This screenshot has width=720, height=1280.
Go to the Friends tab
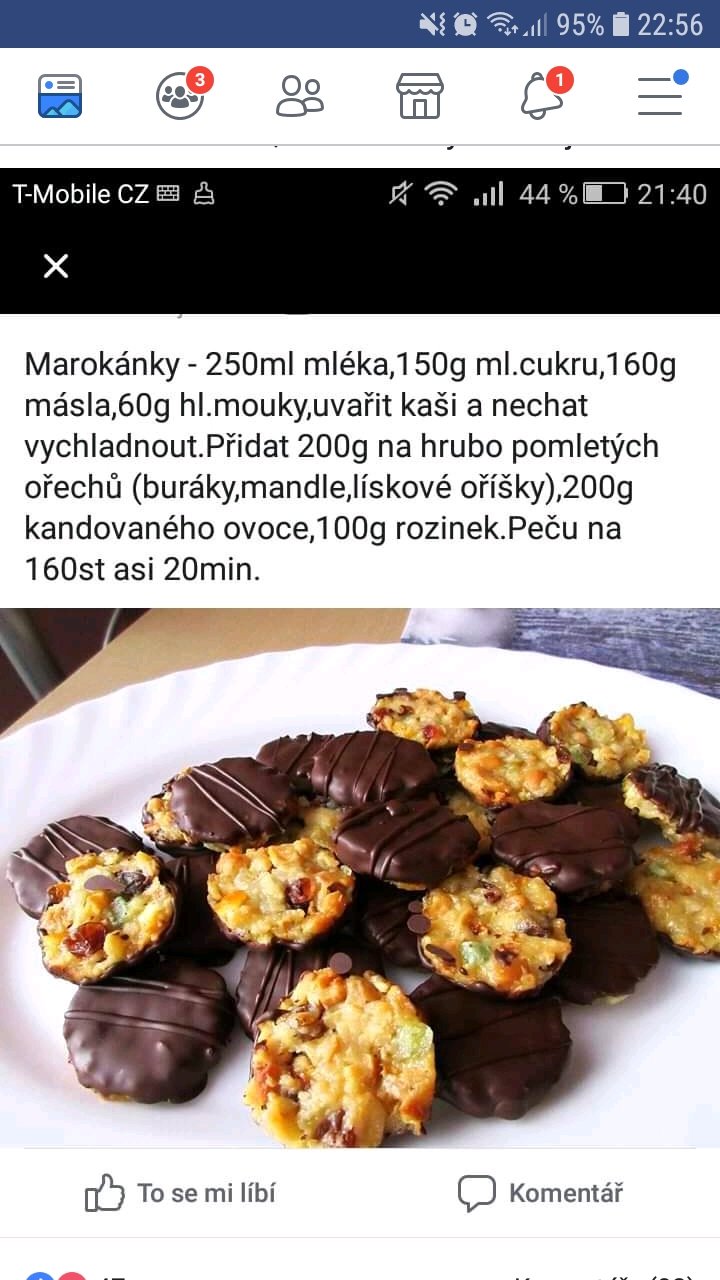pyautogui.click(x=300, y=96)
